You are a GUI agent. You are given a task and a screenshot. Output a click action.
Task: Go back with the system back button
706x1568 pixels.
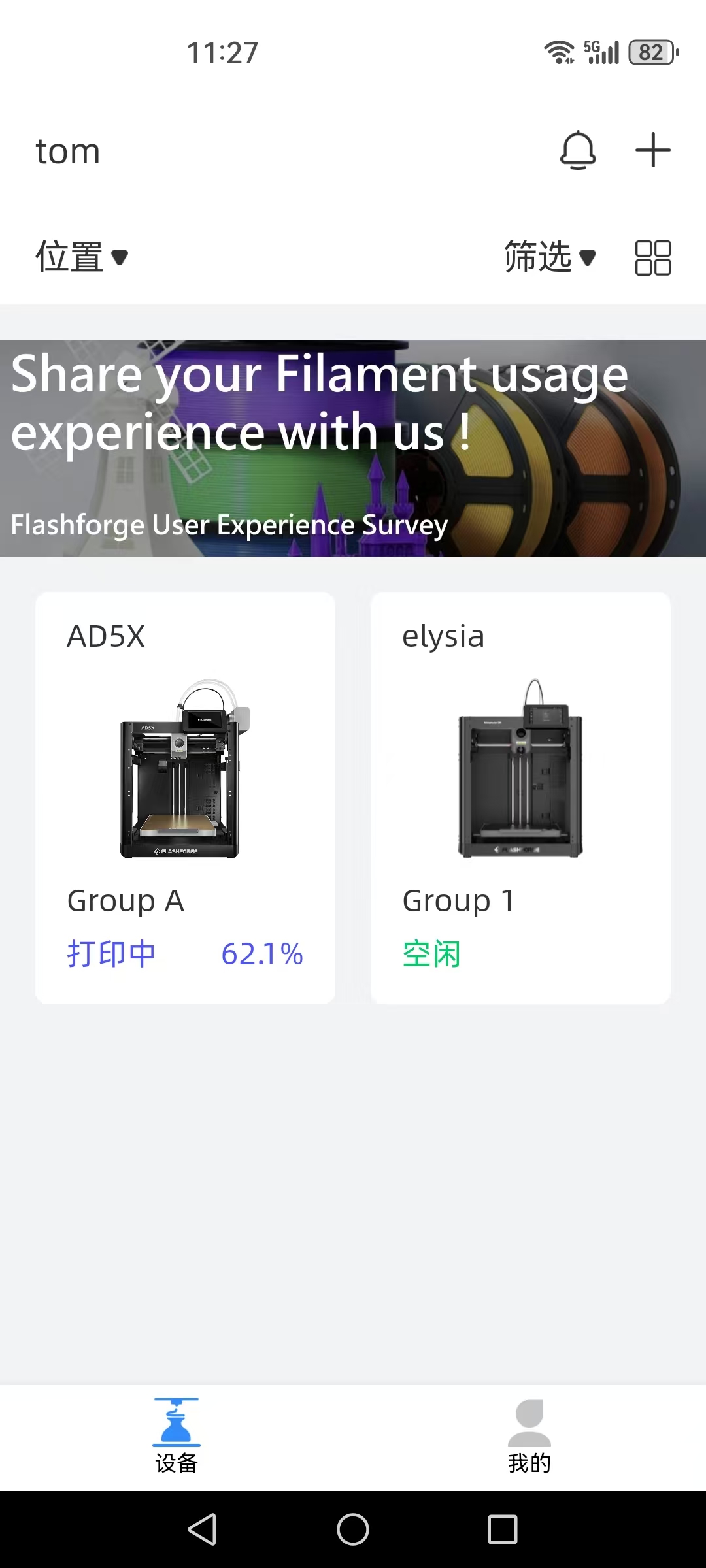pos(202,1529)
